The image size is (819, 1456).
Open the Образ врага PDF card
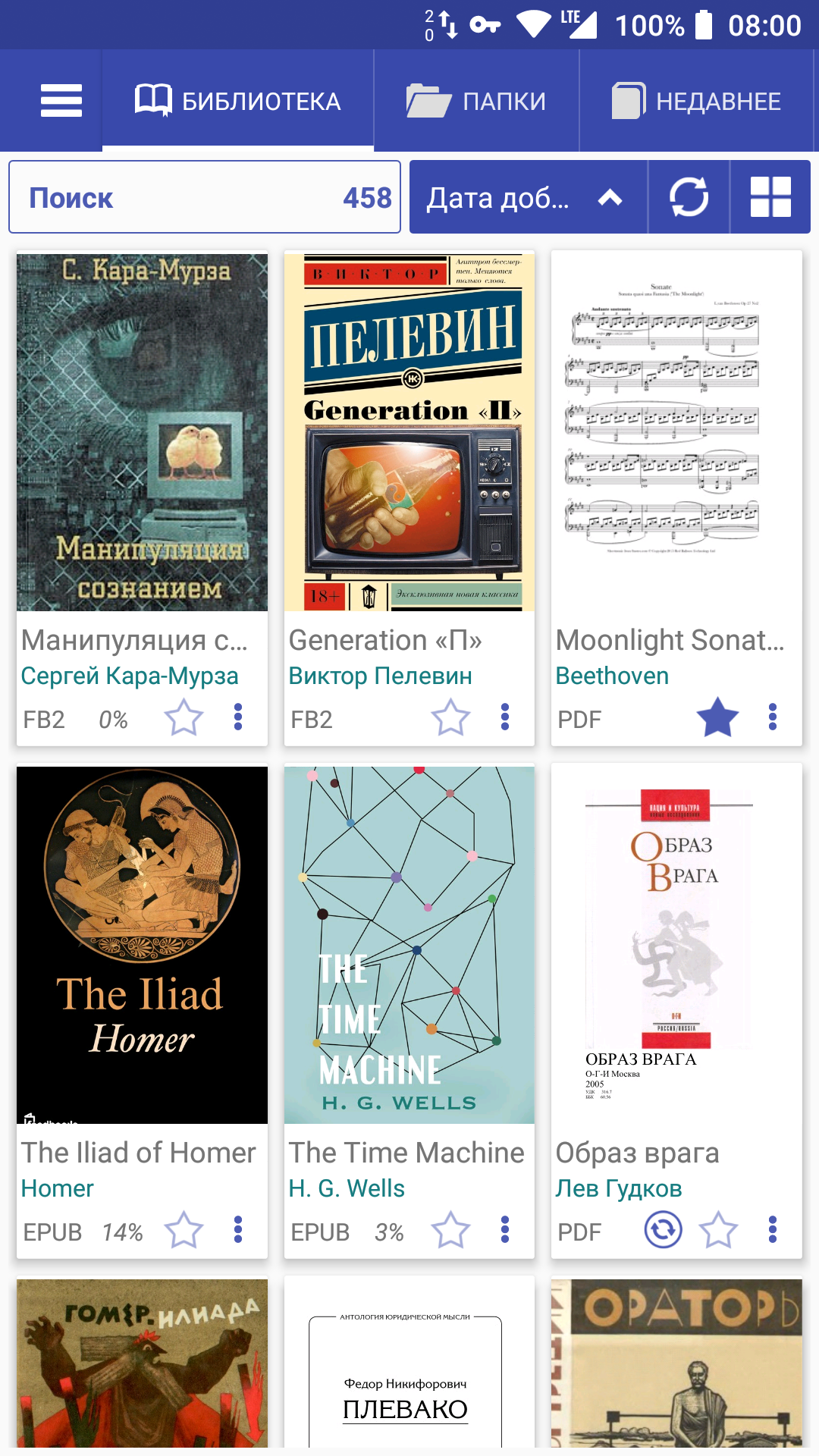coord(676,945)
